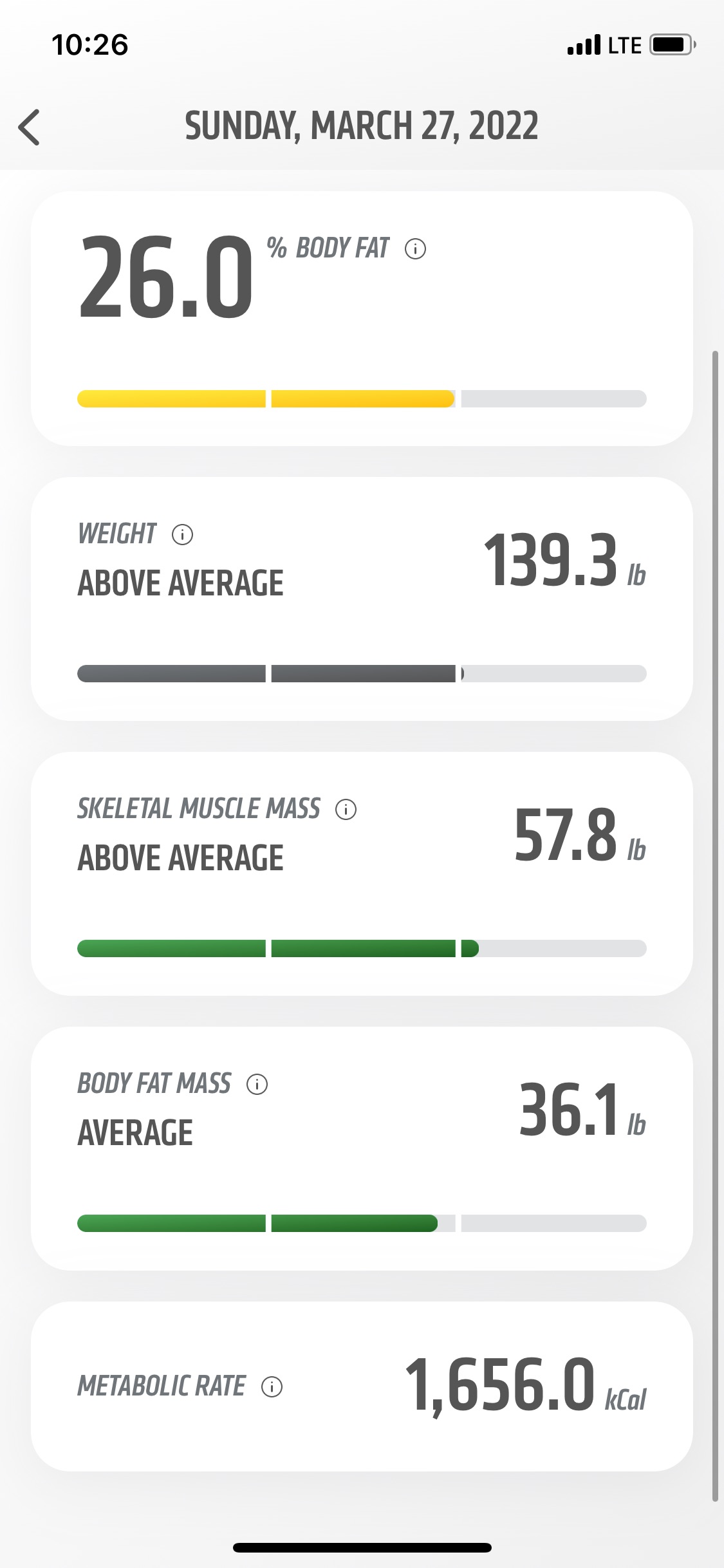
Task: View info for Body Fat Mass
Action: coord(257,1084)
